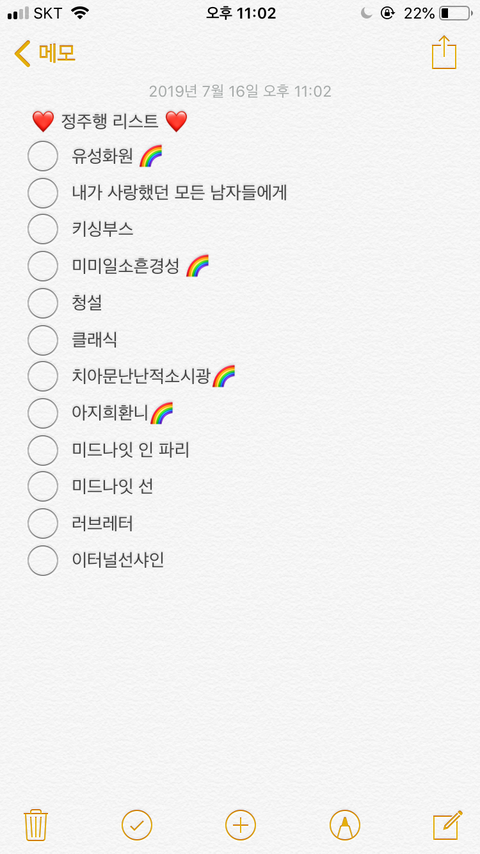Delete this note with trash icon
Image resolution: width=480 pixels, height=854 pixels.
36,825
